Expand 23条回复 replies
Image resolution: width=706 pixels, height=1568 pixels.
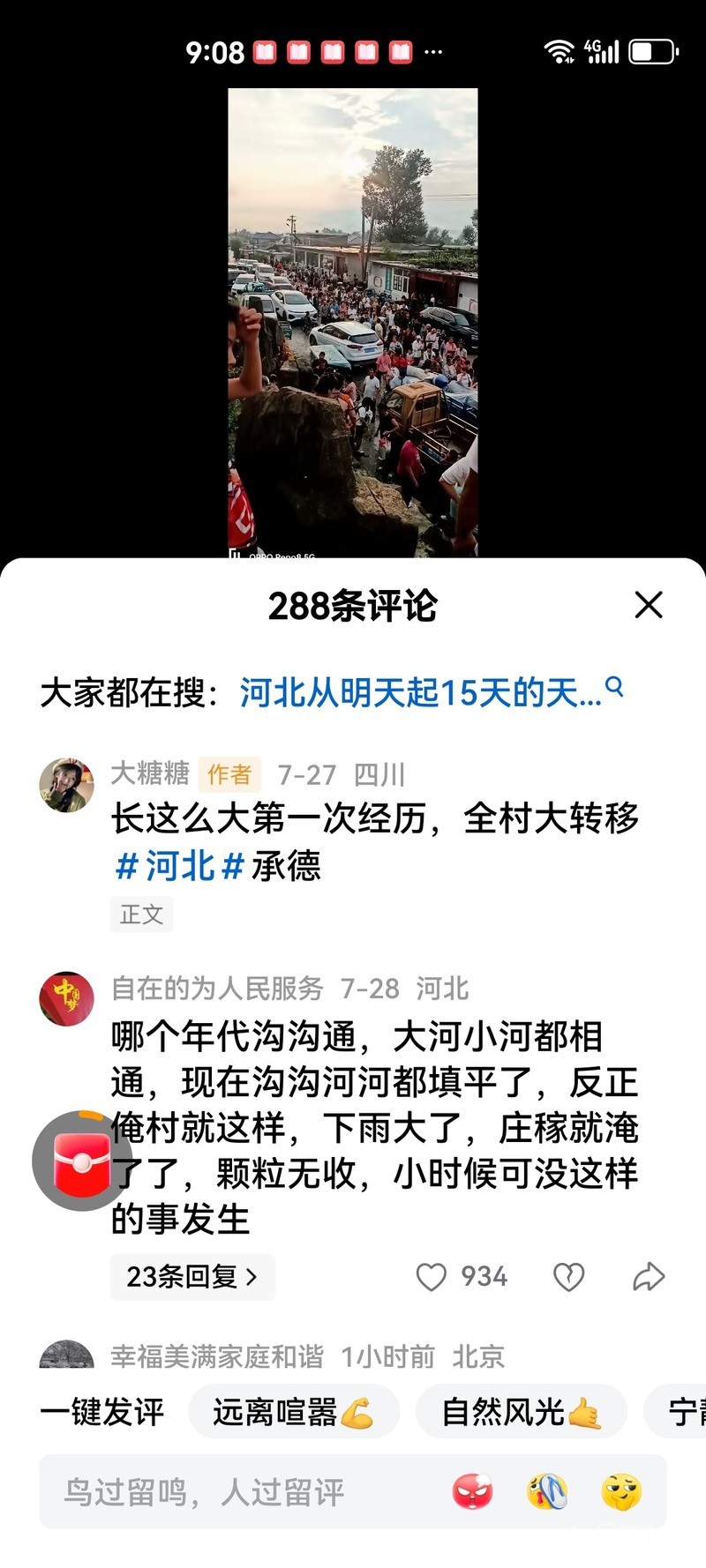pyautogui.click(x=192, y=1276)
